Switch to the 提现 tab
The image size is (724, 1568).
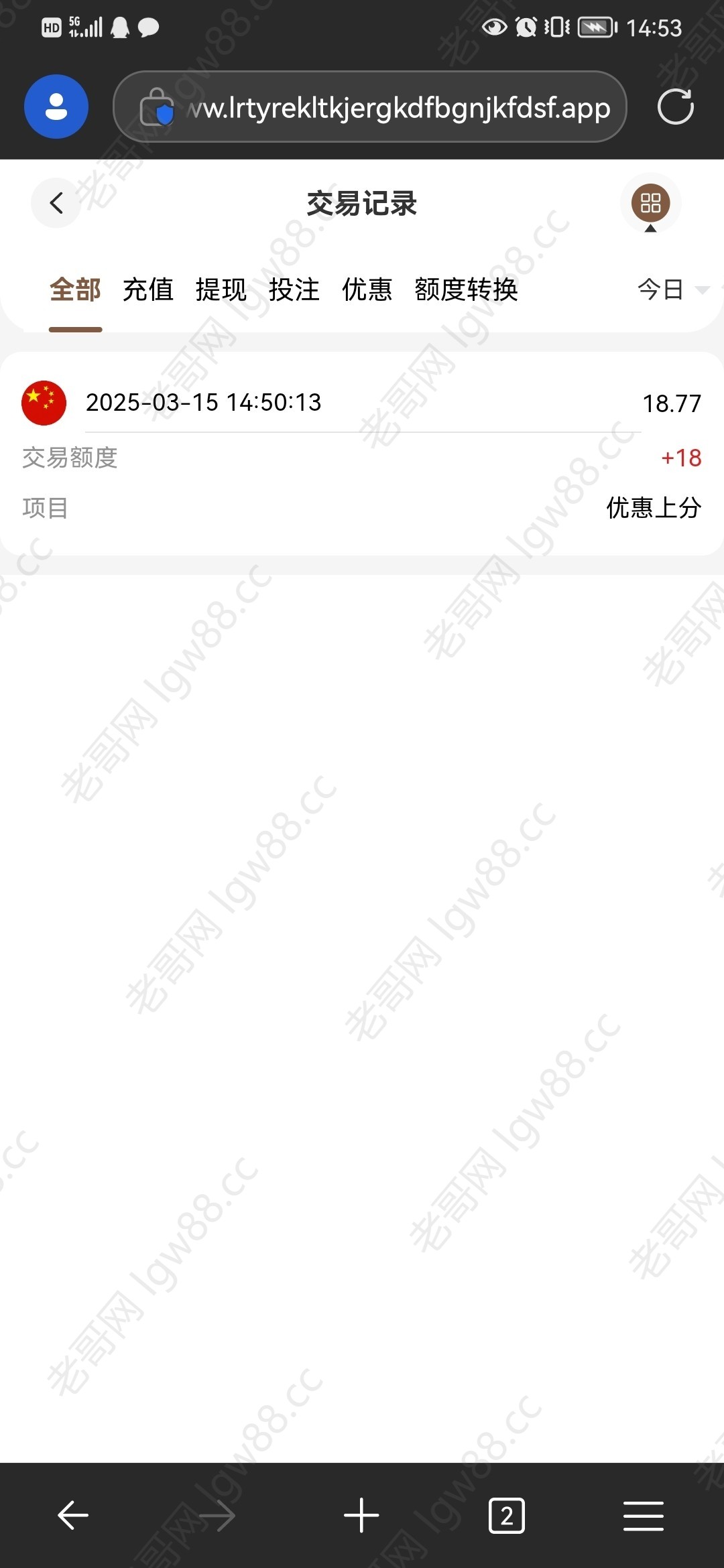tap(221, 289)
